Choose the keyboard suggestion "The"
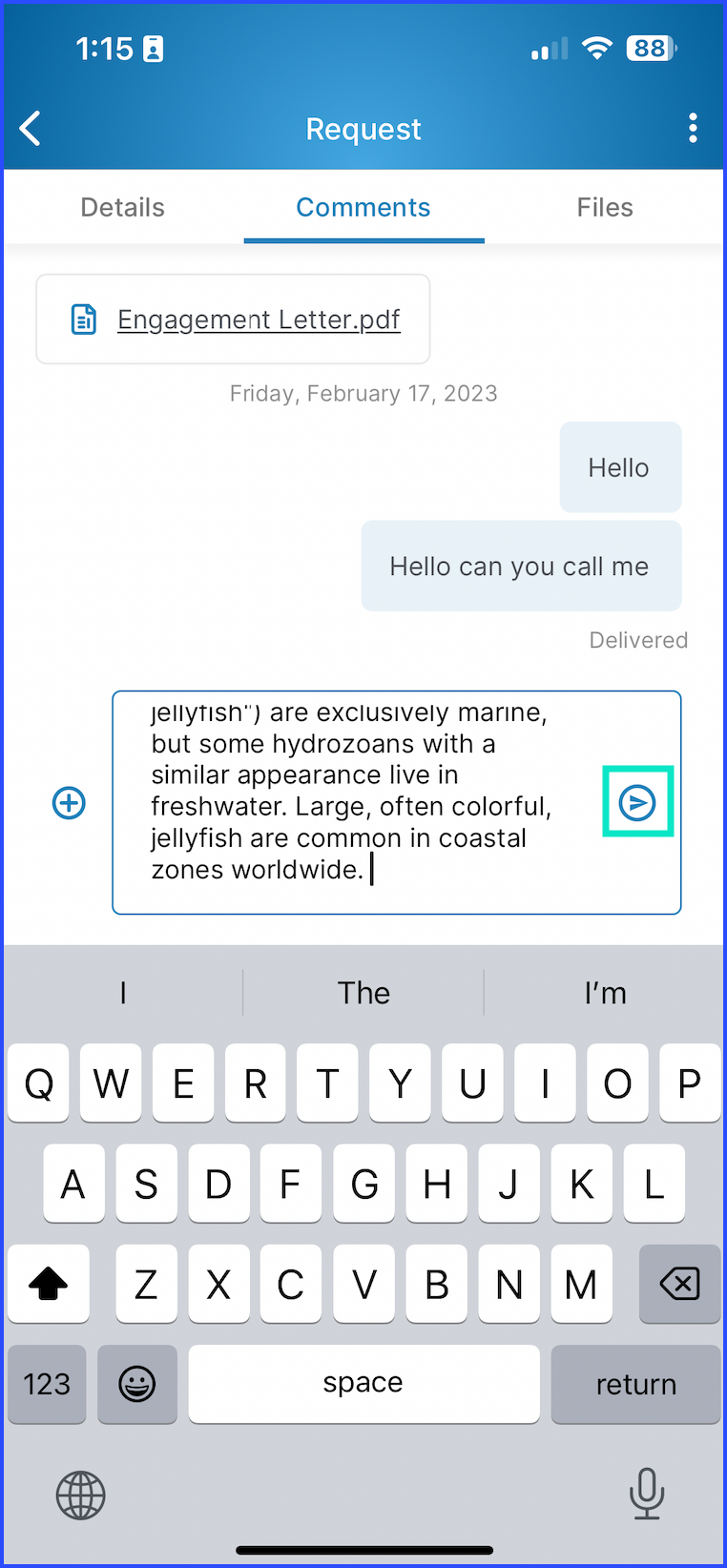Viewport: 727px width, 1568px height. tap(363, 993)
